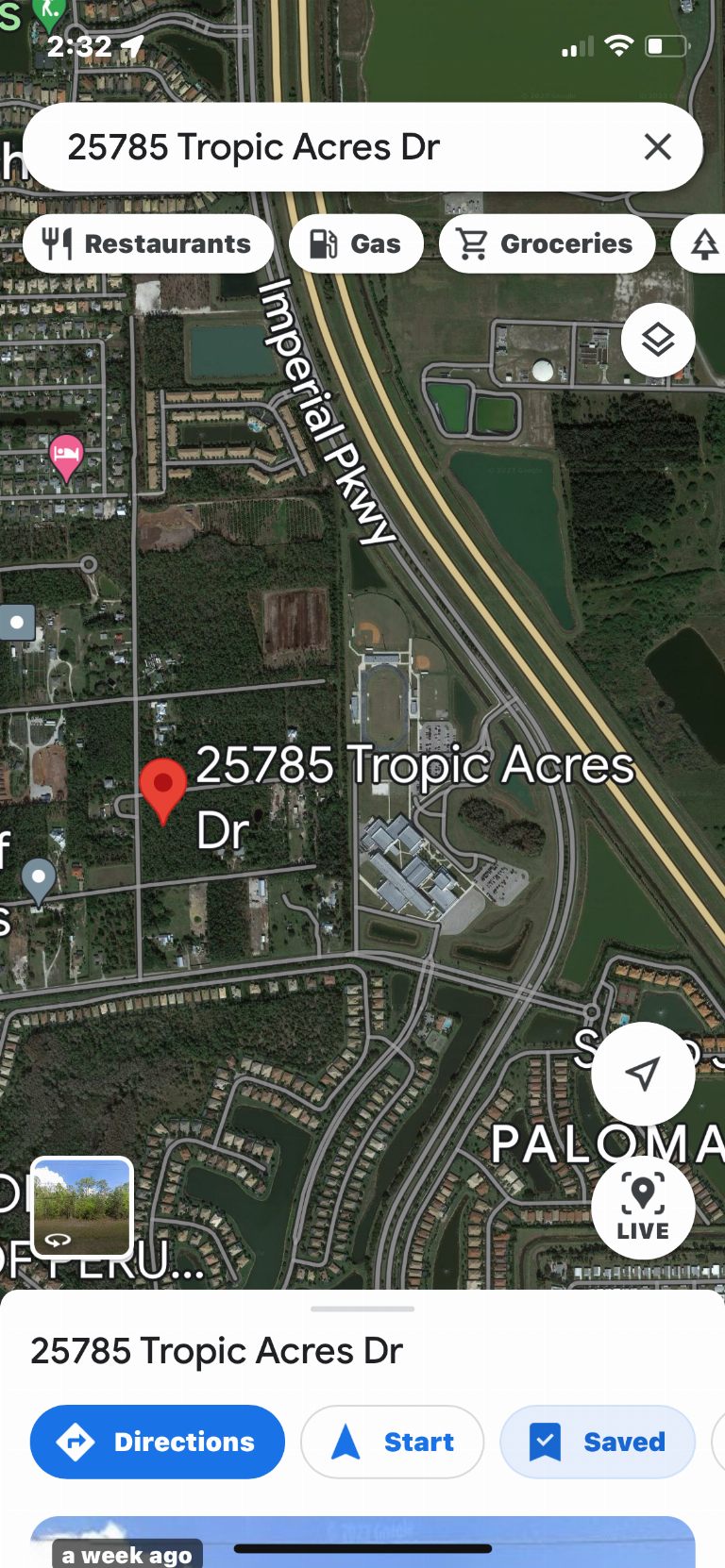Open the map layers button
The width and height of the screenshot is (725, 1568).
click(x=658, y=341)
